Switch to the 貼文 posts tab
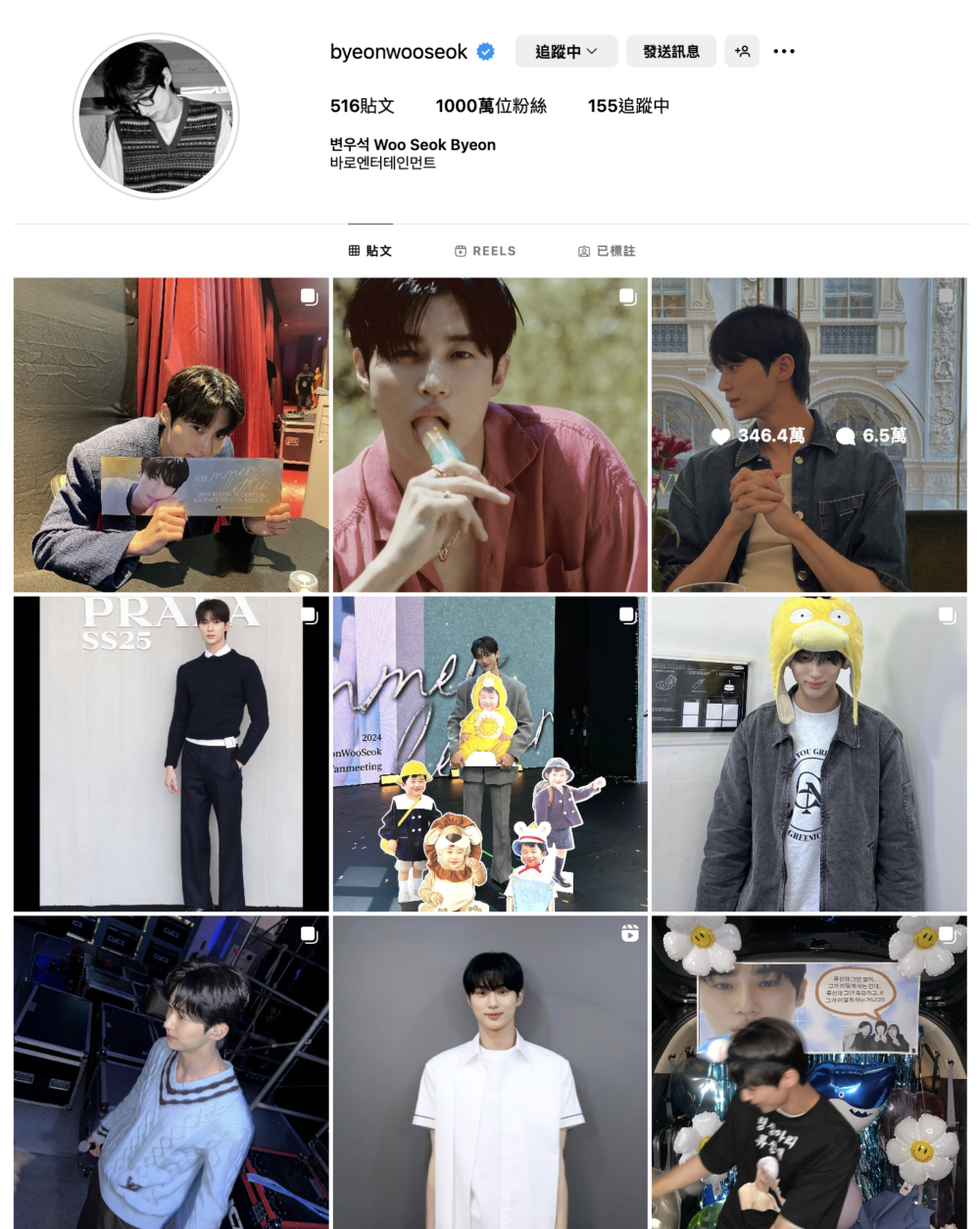The image size is (980, 1229). tap(370, 251)
